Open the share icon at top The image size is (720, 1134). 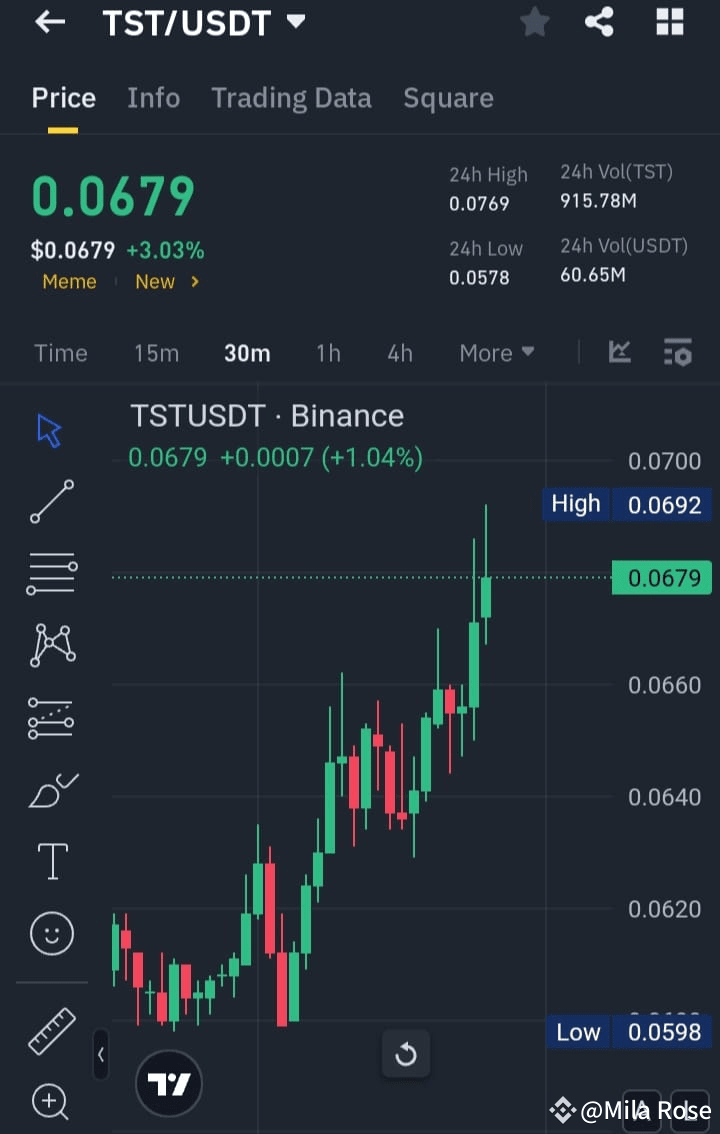pyautogui.click(x=599, y=22)
